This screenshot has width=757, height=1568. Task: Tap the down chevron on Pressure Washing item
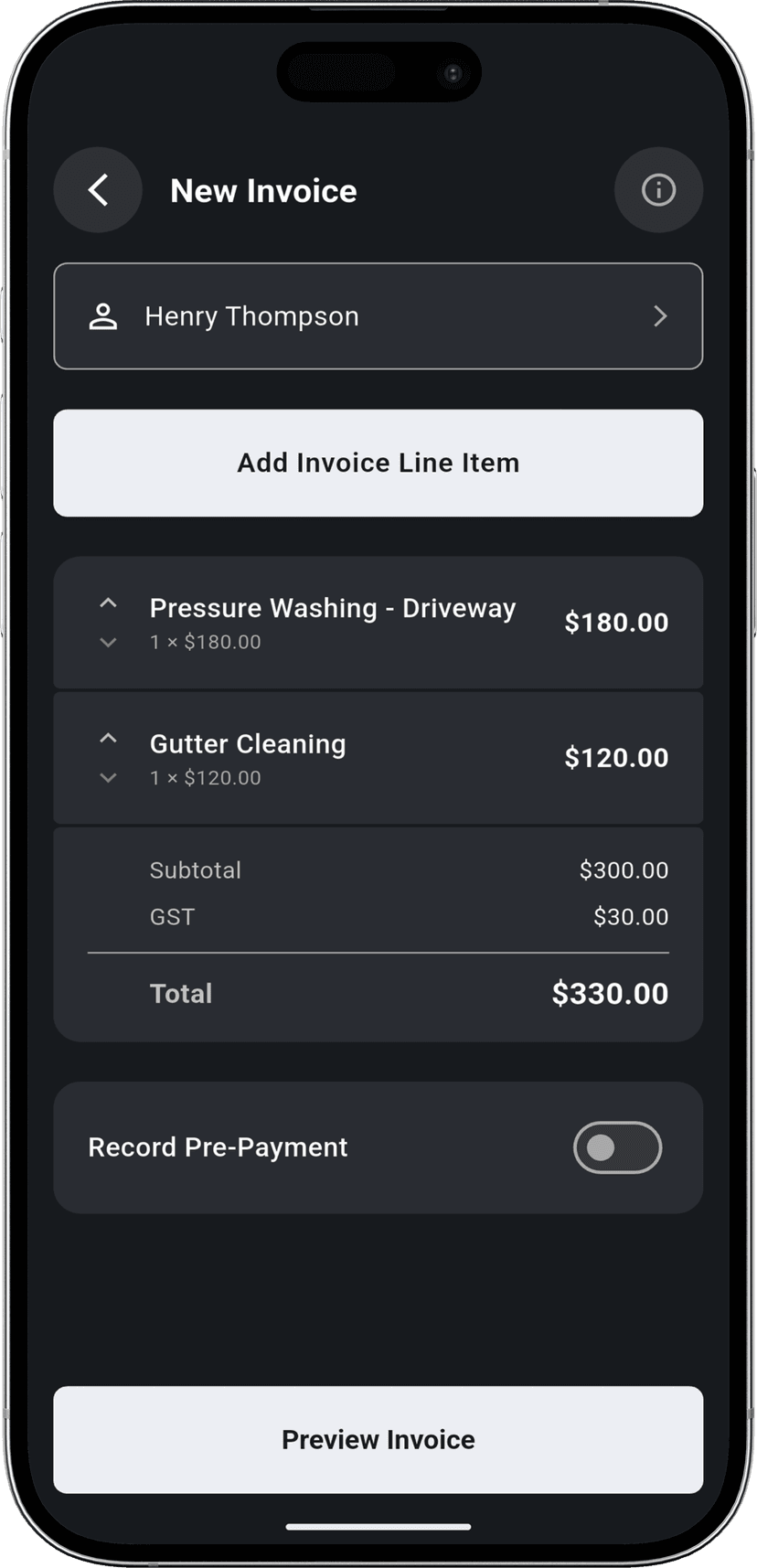[x=108, y=643]
